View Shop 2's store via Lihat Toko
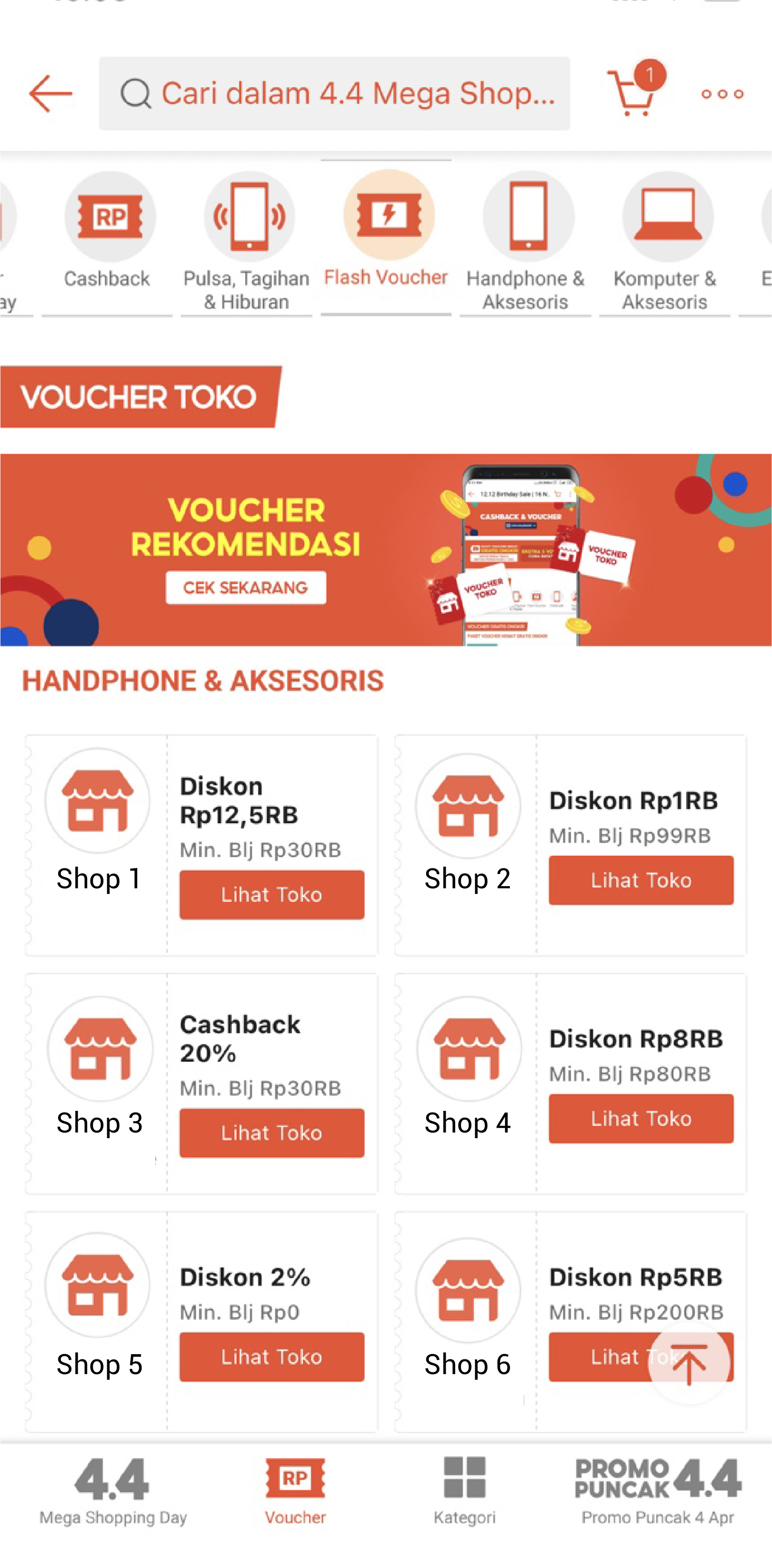772x1568 pixels. click(641, 880)
